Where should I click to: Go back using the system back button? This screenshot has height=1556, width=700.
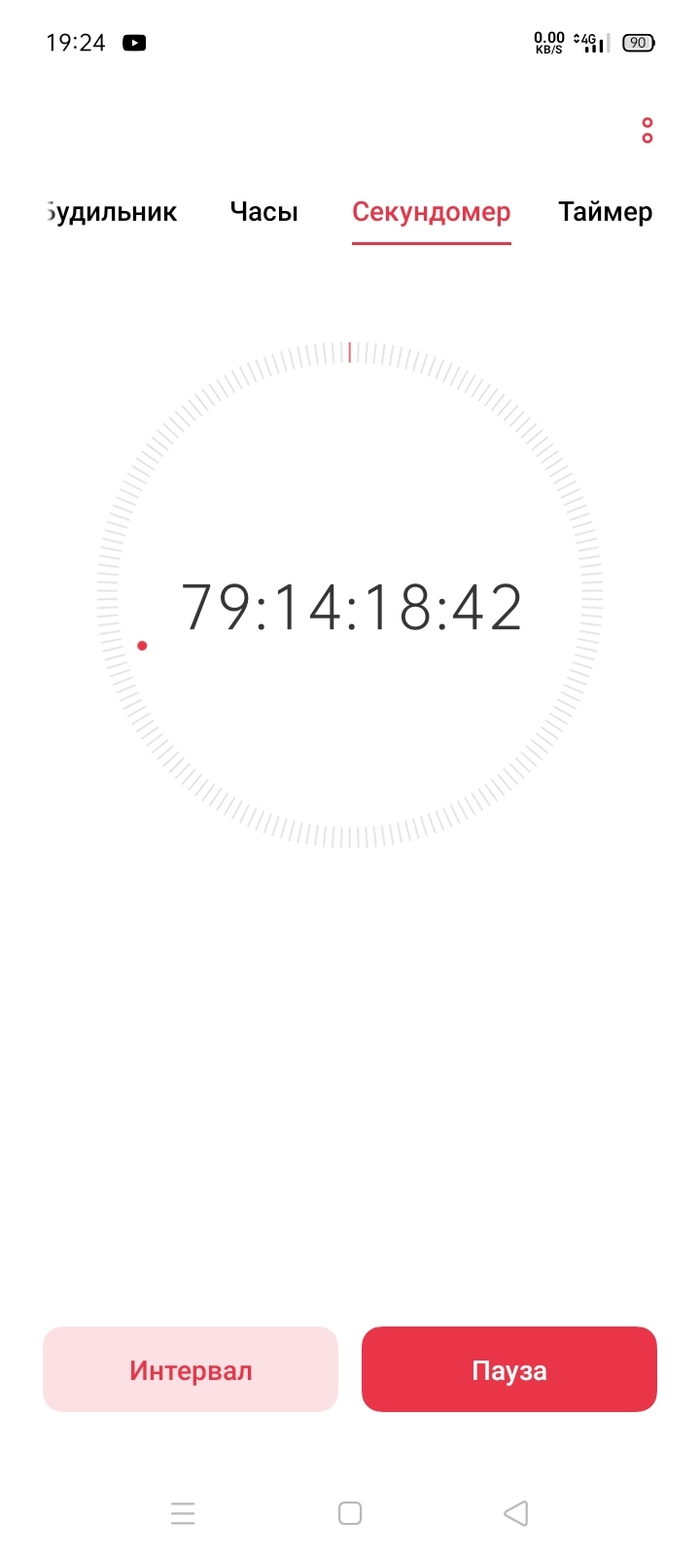515,1513
